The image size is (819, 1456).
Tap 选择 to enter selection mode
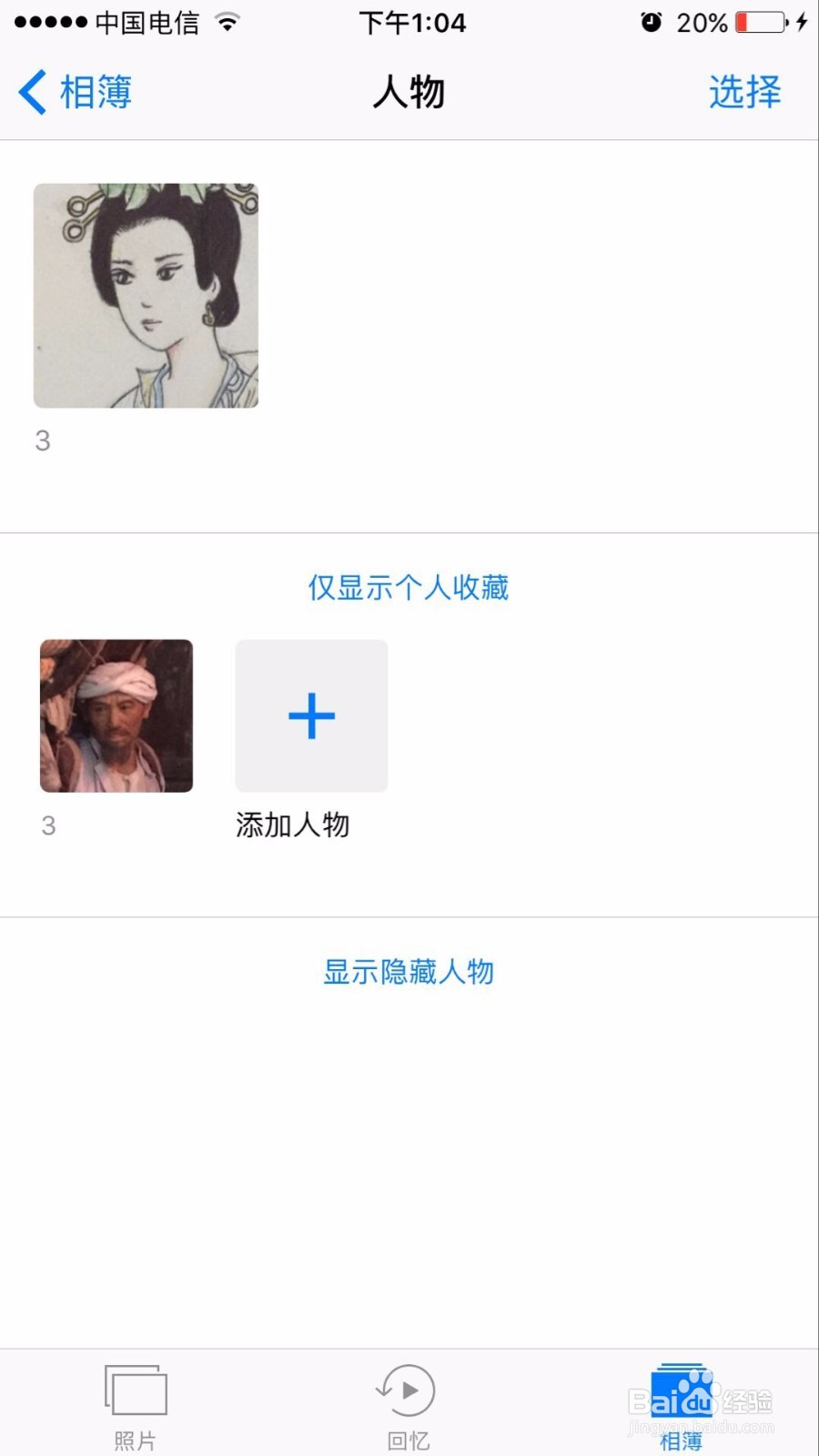744,92
